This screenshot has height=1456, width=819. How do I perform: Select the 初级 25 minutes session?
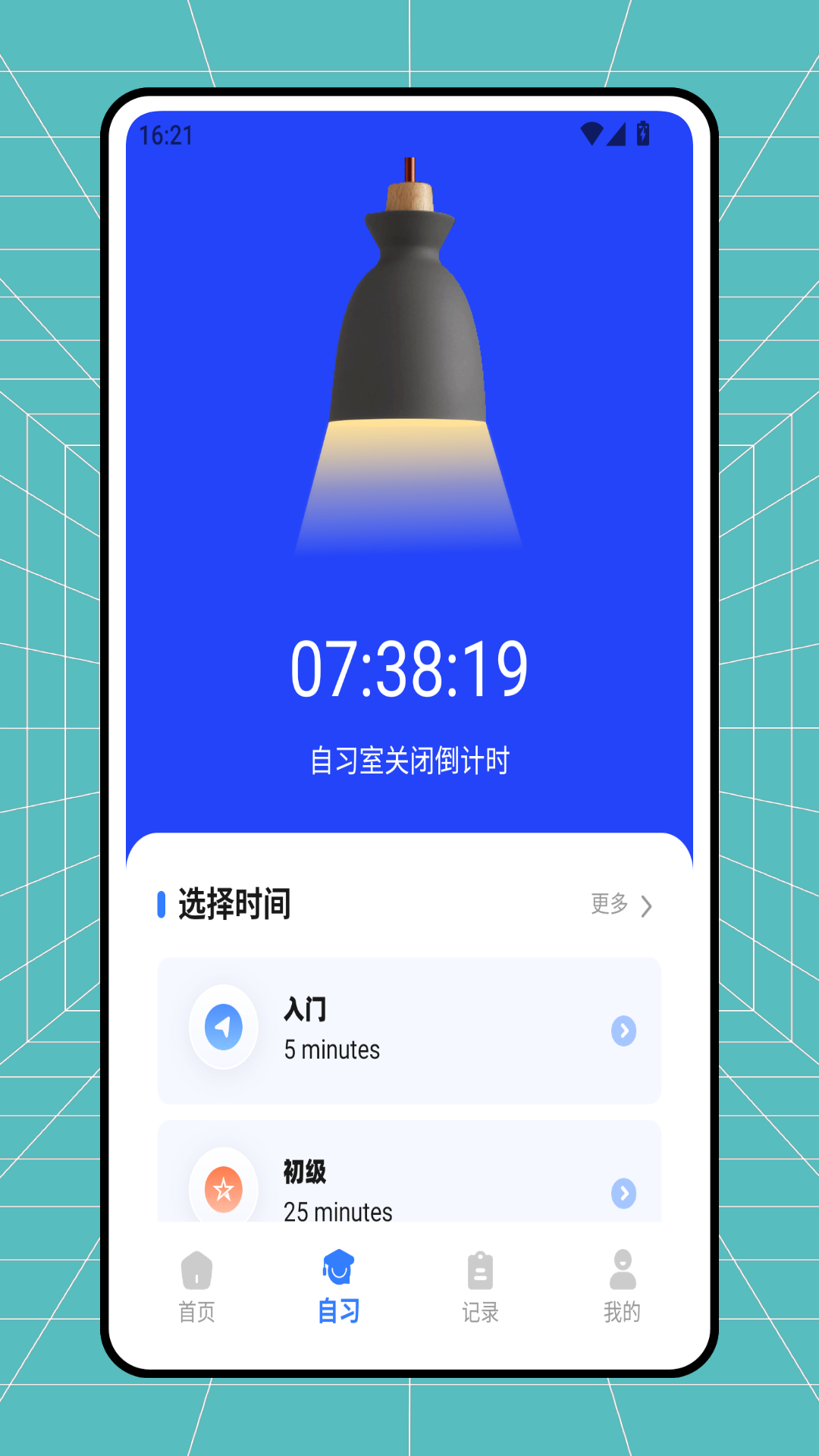(x=409, y=1189)
